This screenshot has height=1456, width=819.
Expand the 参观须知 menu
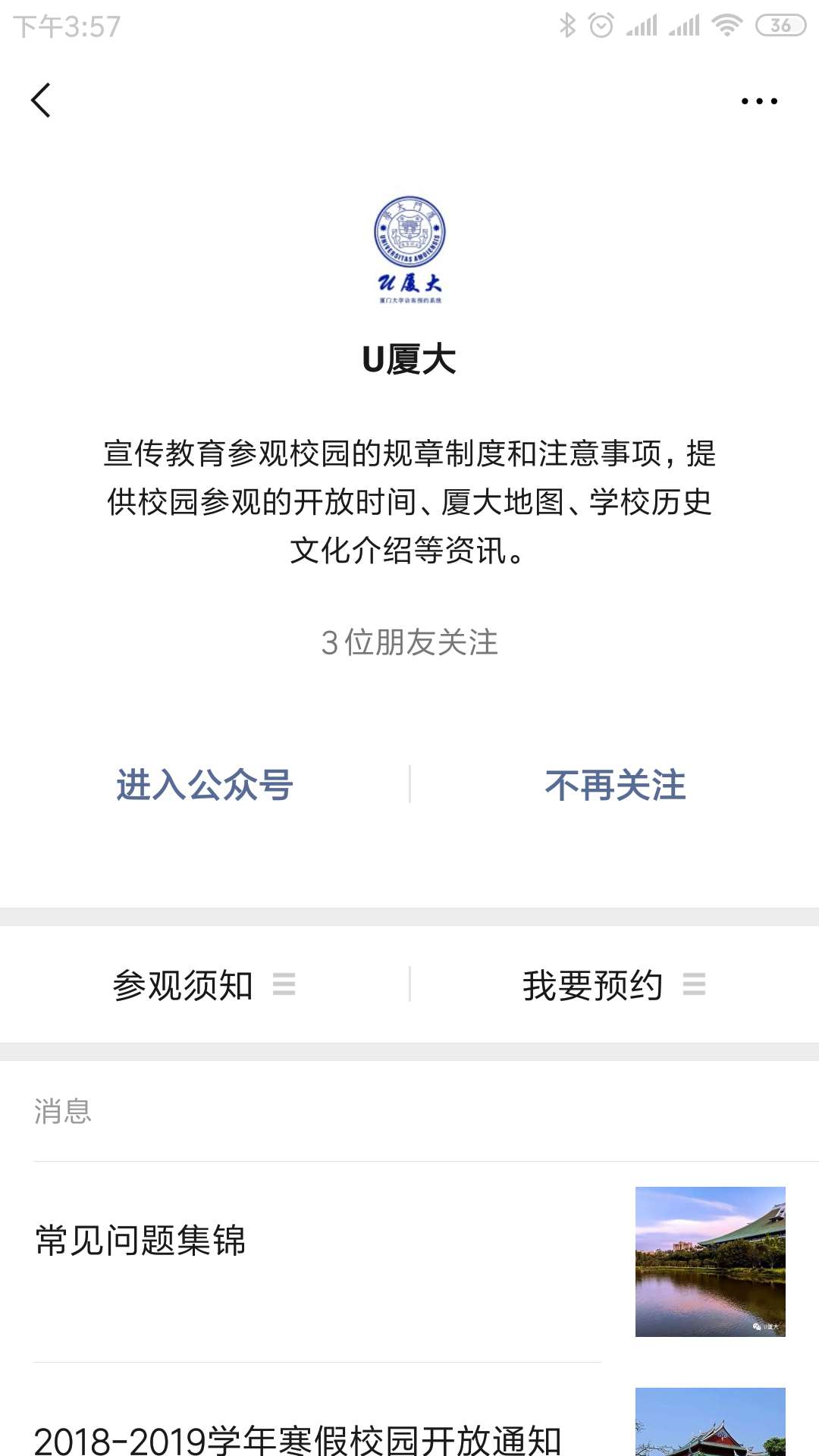click(x=204, y=985)
